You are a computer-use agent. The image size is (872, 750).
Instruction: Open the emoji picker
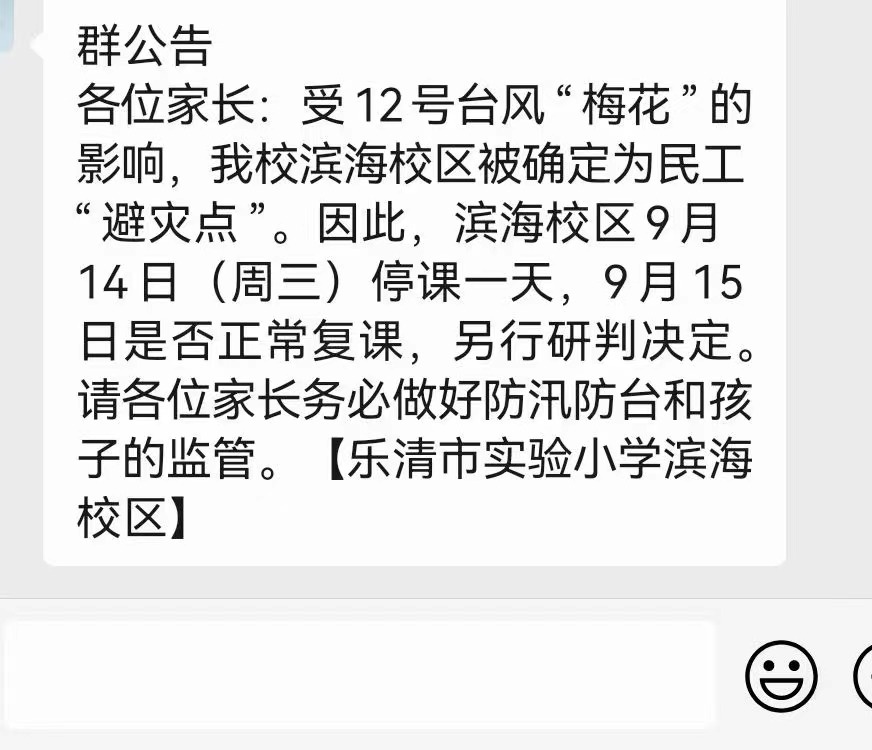[781, 675]
